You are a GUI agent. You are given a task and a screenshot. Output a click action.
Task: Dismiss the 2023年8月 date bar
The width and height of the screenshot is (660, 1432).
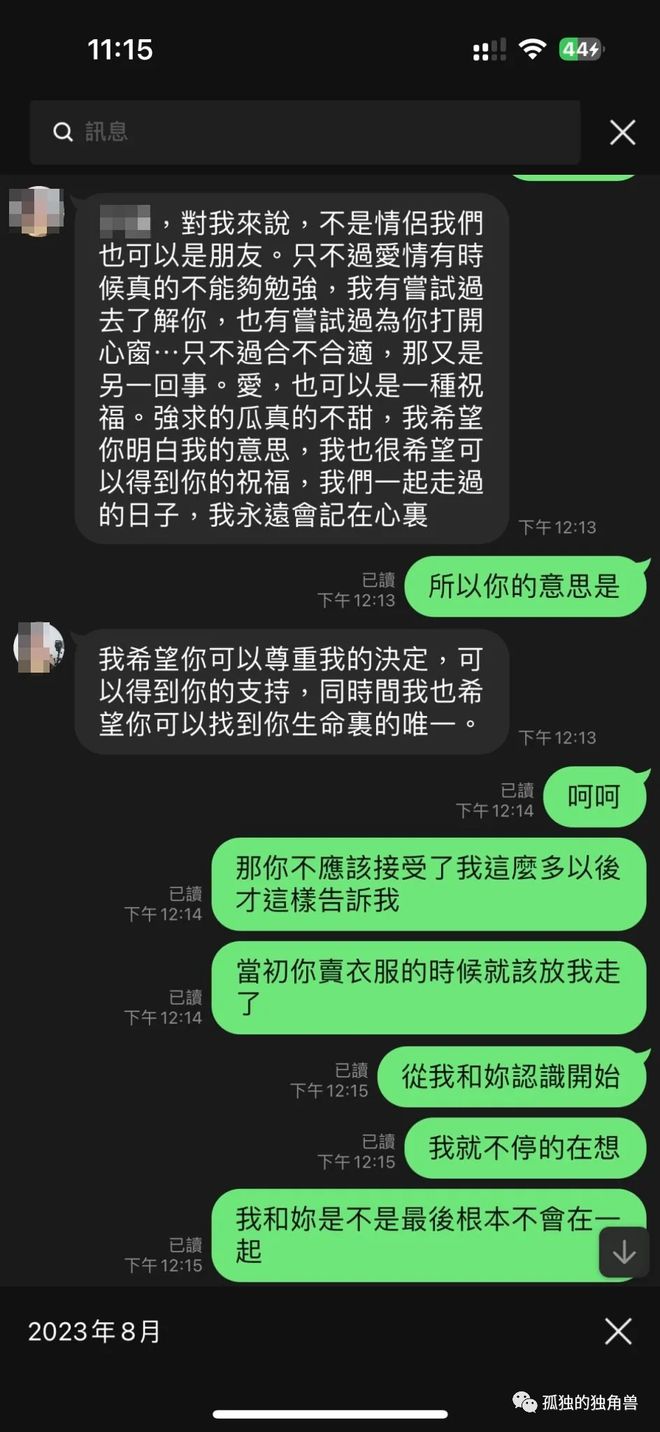click(x=618, y=1331)
